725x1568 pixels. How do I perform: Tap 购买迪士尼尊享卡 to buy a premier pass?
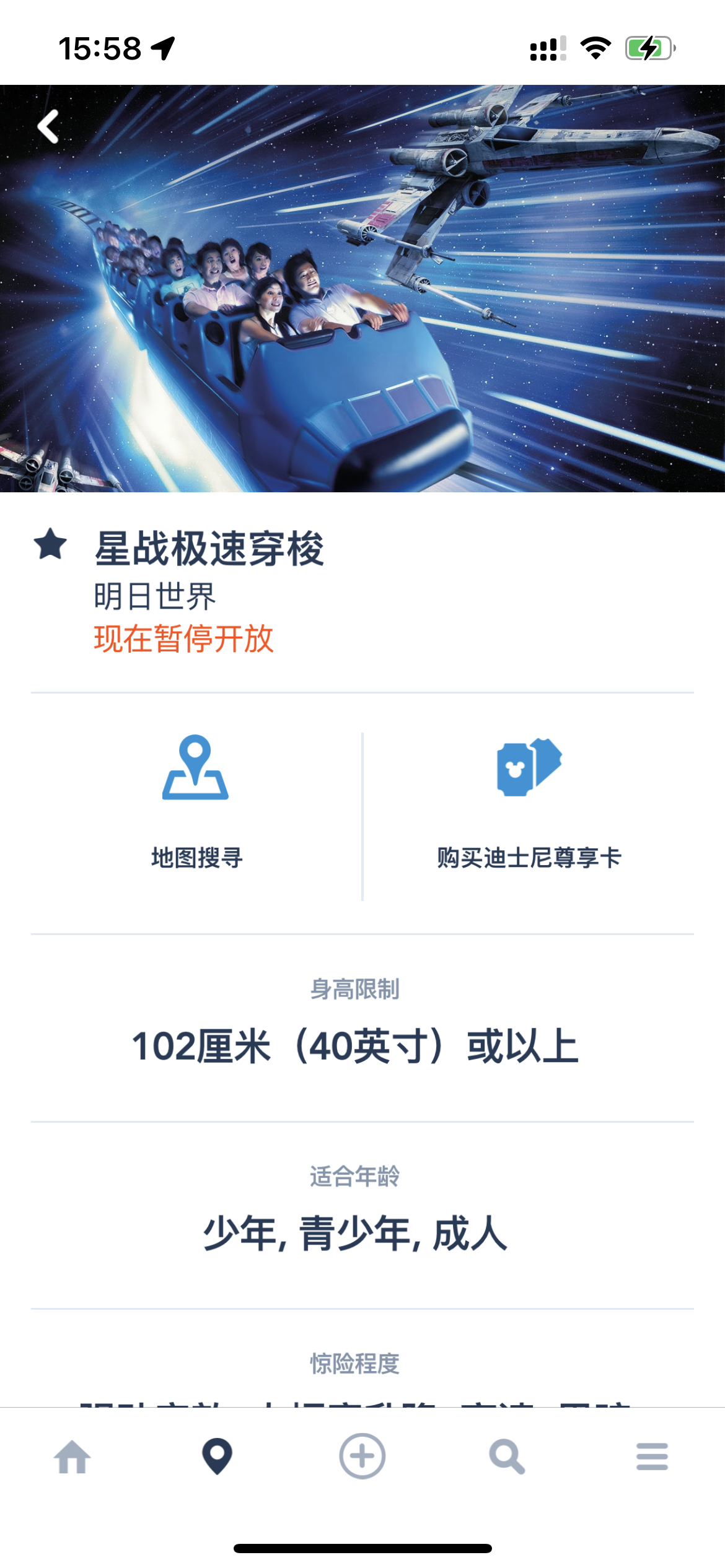(x=529, y=803)
